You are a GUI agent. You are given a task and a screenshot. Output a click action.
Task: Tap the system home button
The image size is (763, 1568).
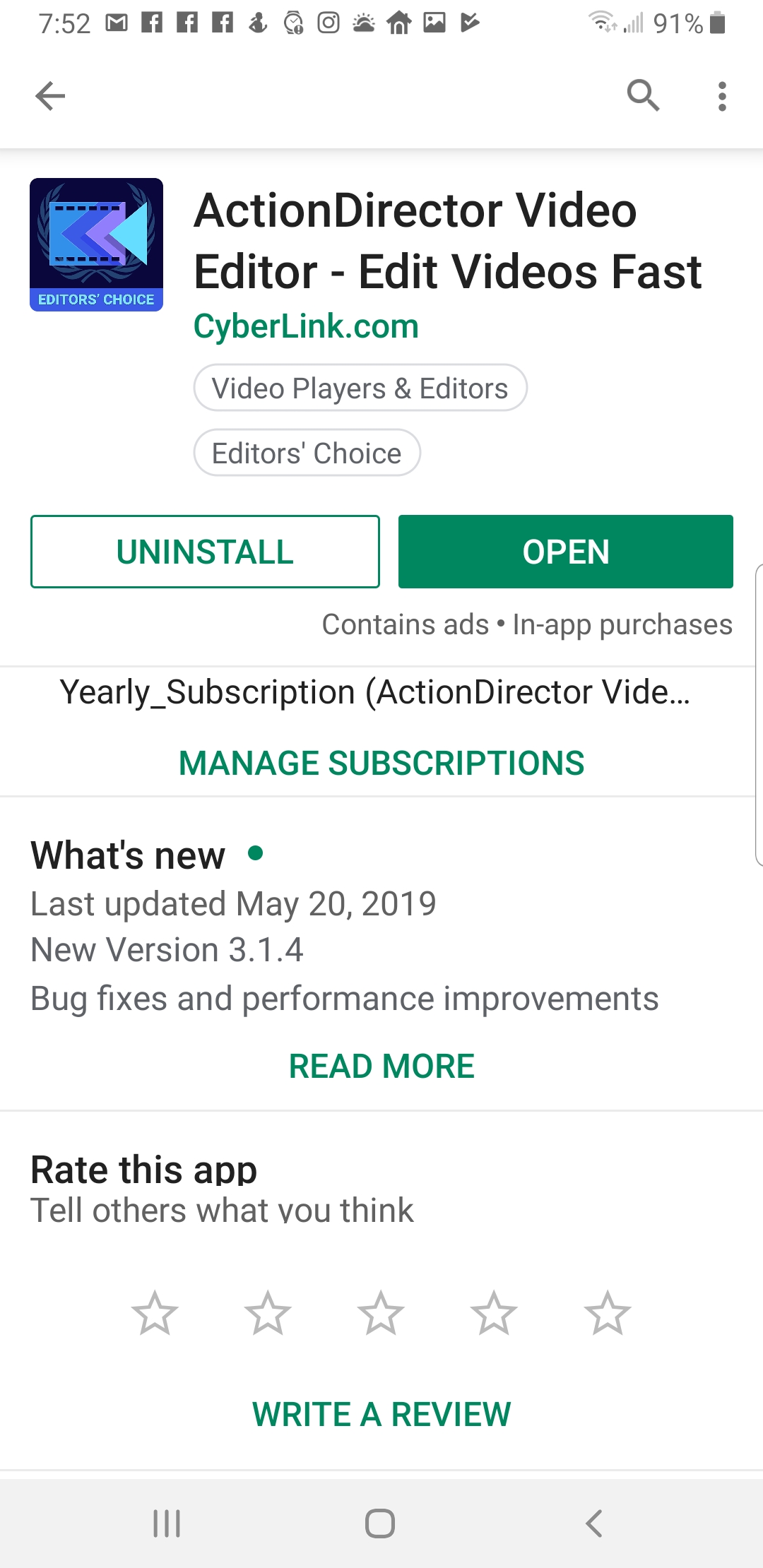(x=380, y=1524)
